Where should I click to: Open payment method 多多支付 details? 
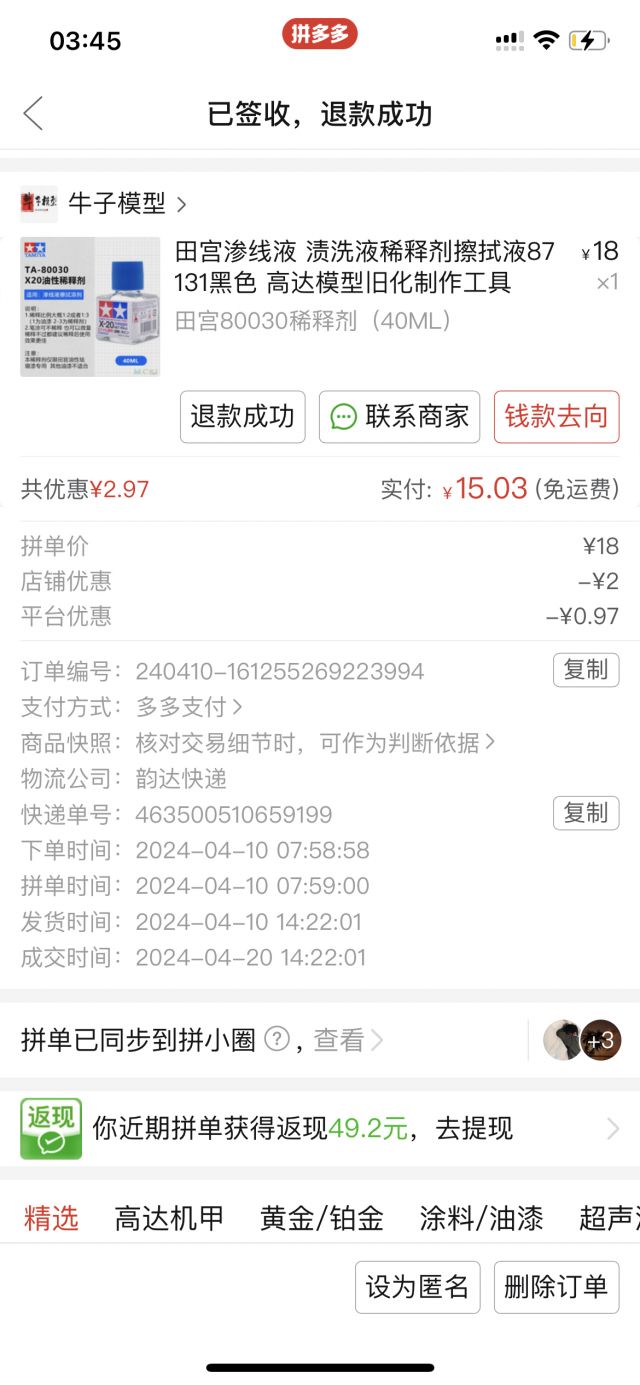pos(189,707)
